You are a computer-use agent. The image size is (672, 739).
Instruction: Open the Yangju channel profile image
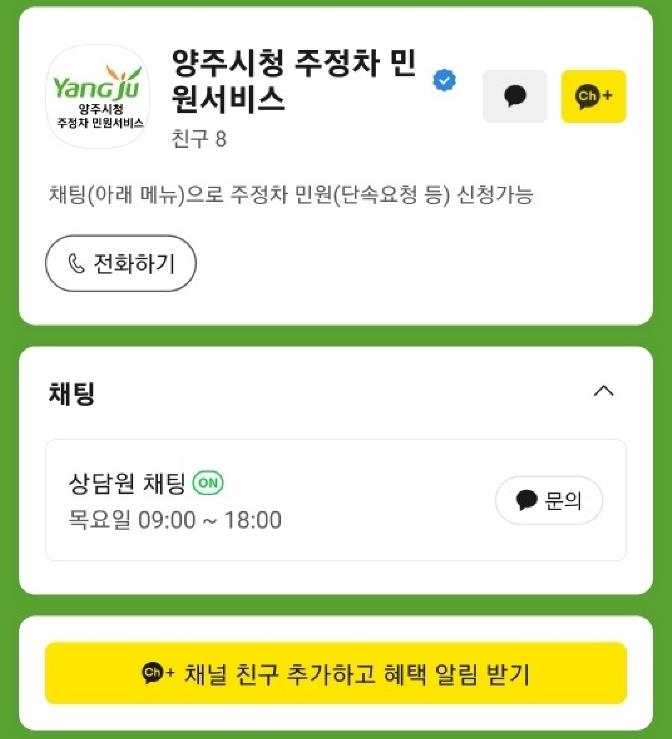point(98,97)
